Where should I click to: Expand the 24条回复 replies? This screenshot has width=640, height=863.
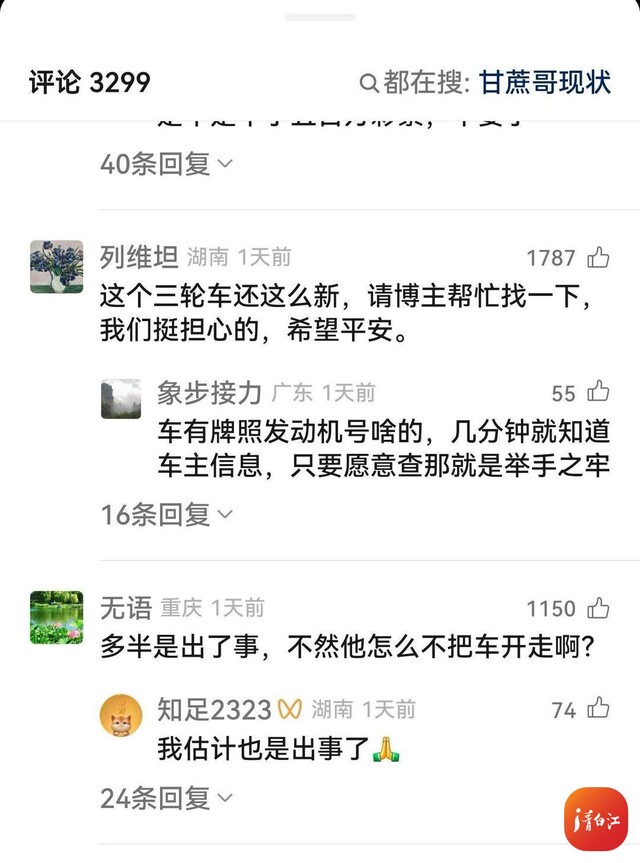pyautogui.click(x=166, y=798)
